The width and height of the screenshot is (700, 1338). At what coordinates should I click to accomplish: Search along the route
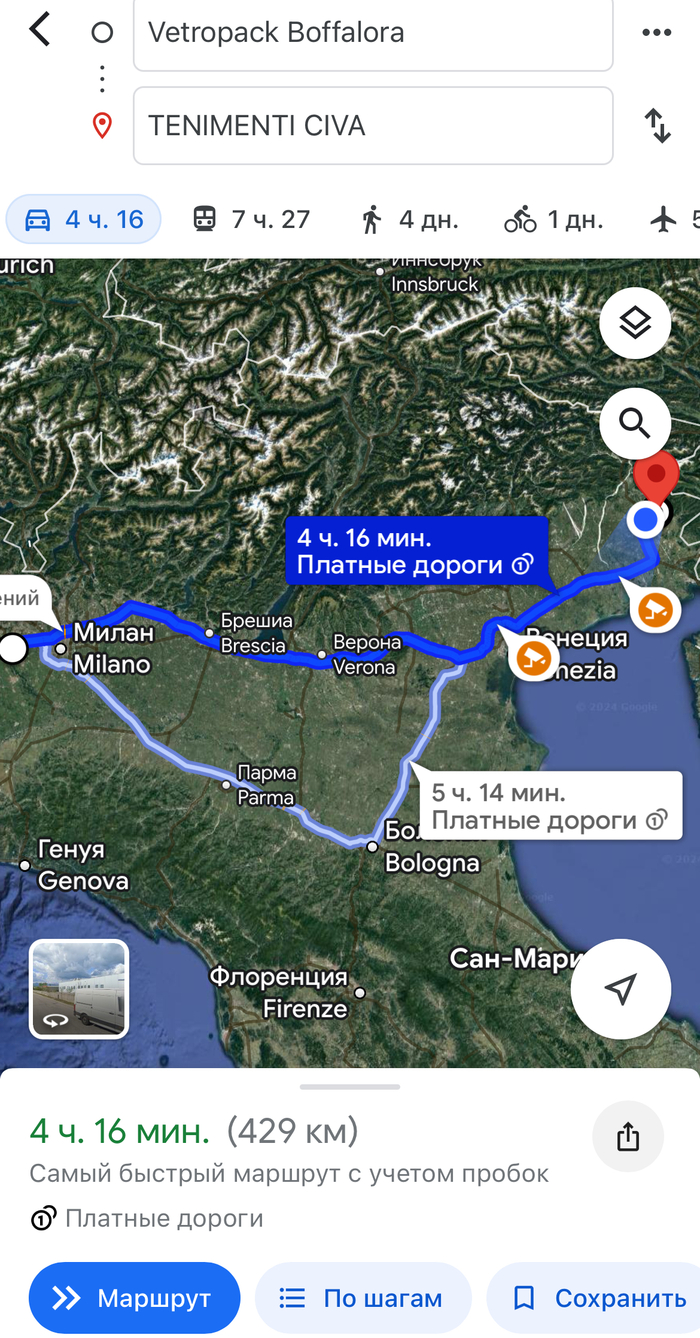(x=635, y=423)
